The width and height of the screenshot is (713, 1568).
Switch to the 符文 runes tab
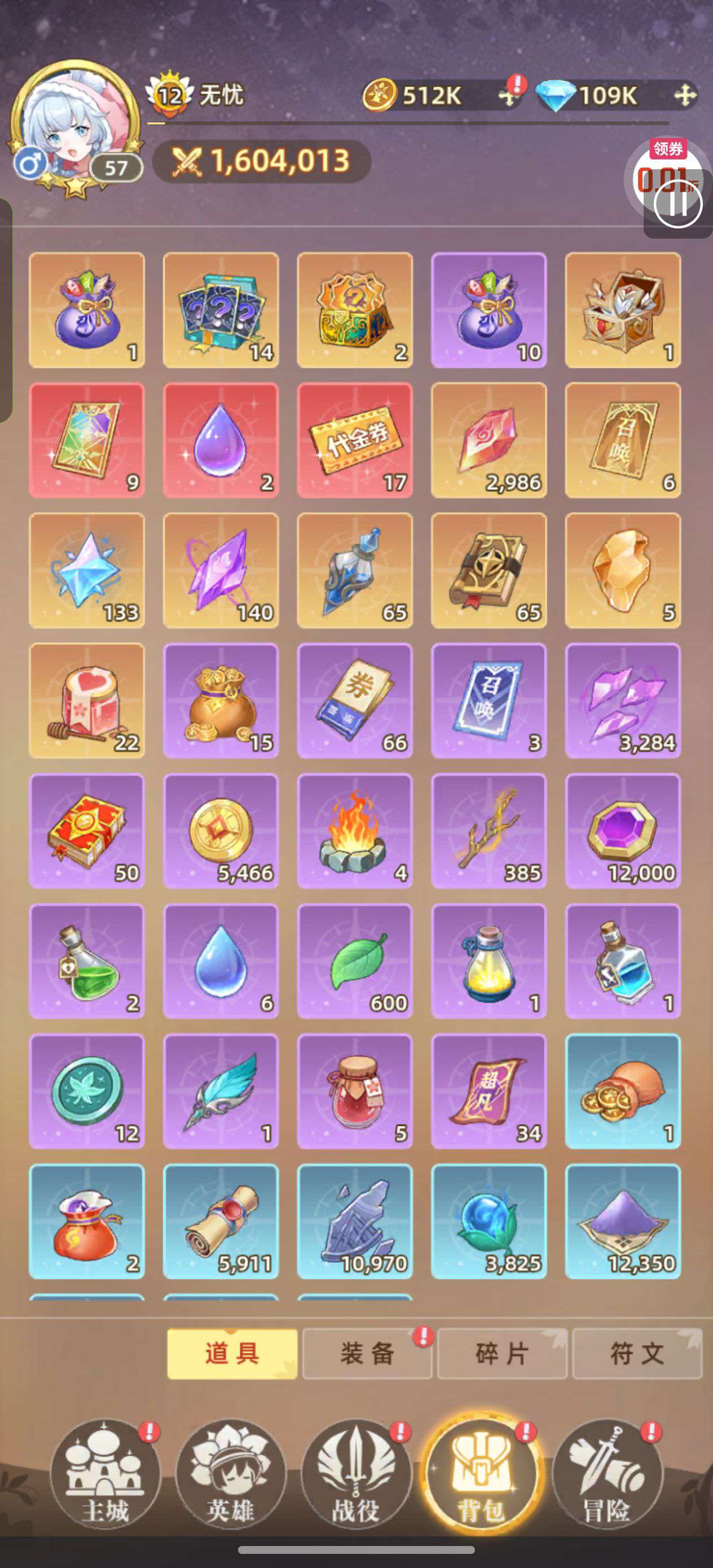point(637,1353)
